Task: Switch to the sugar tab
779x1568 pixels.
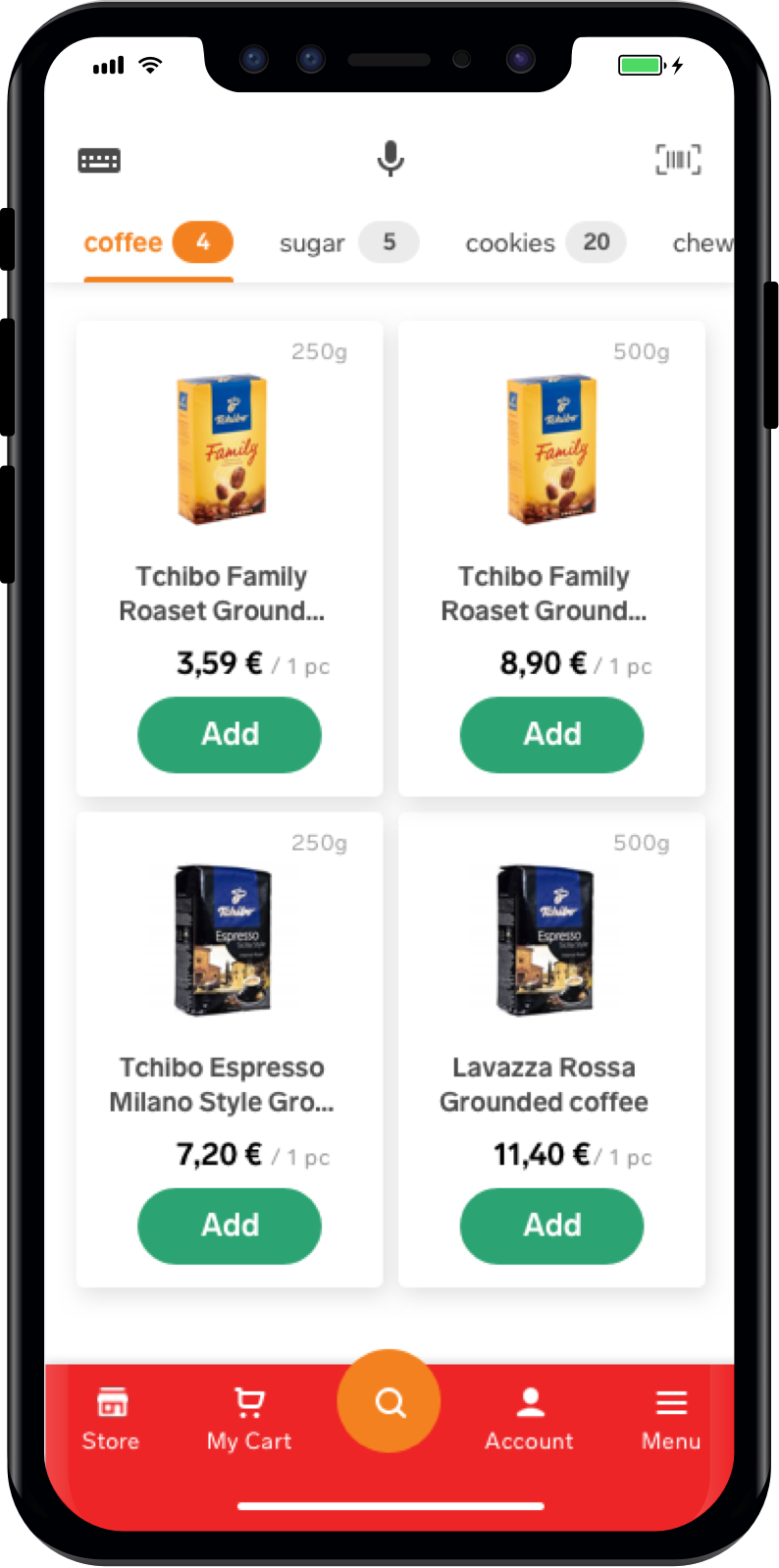Action: [347, 242]
